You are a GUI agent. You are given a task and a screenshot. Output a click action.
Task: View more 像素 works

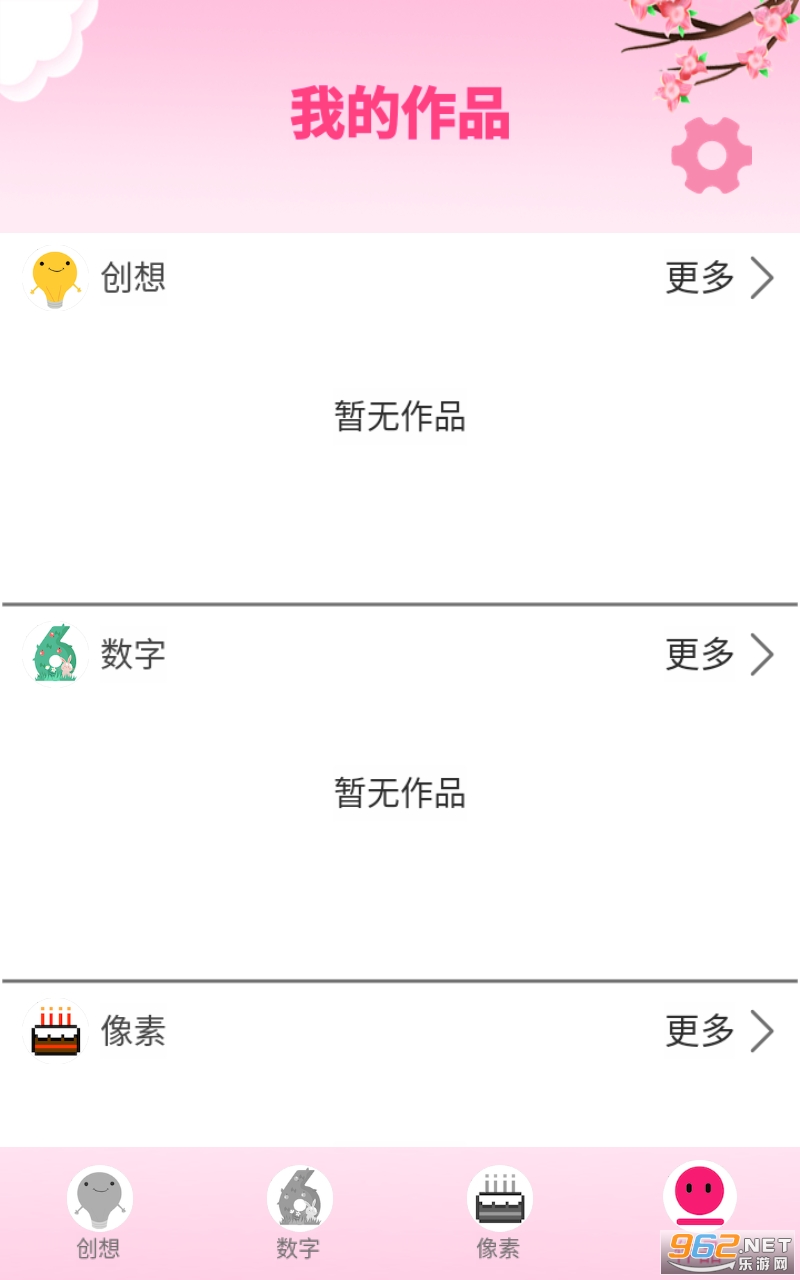720,1031
